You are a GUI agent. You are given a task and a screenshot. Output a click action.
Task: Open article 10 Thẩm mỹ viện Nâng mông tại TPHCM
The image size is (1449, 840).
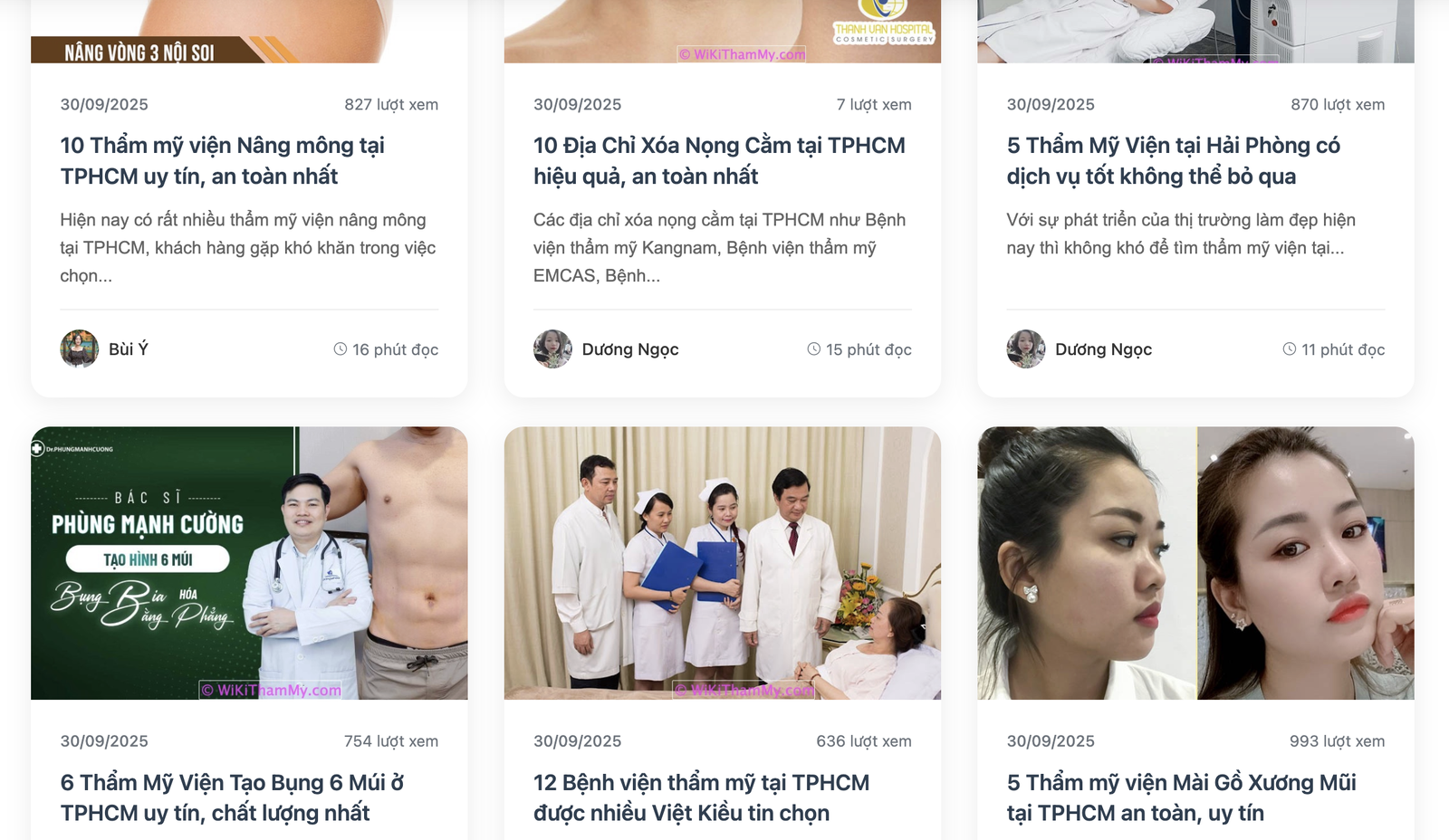pos(222,160)
